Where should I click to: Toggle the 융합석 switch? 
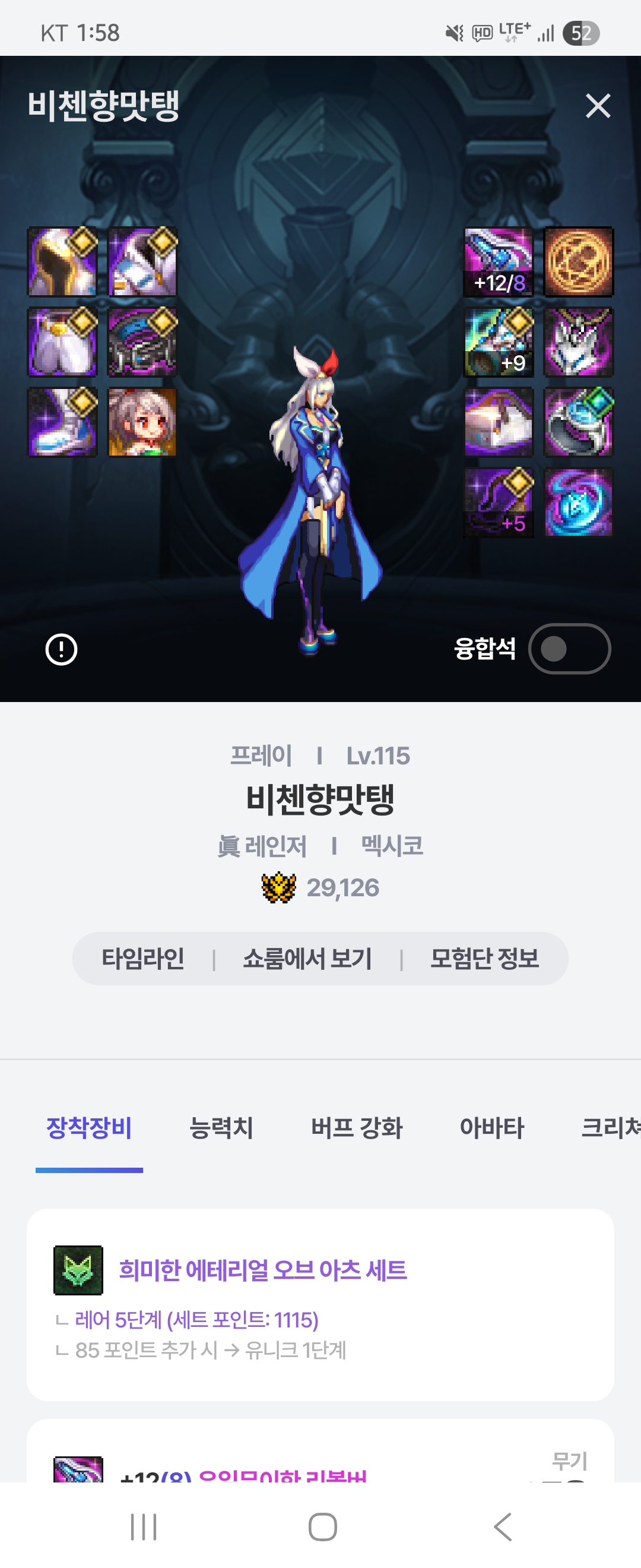569,649
